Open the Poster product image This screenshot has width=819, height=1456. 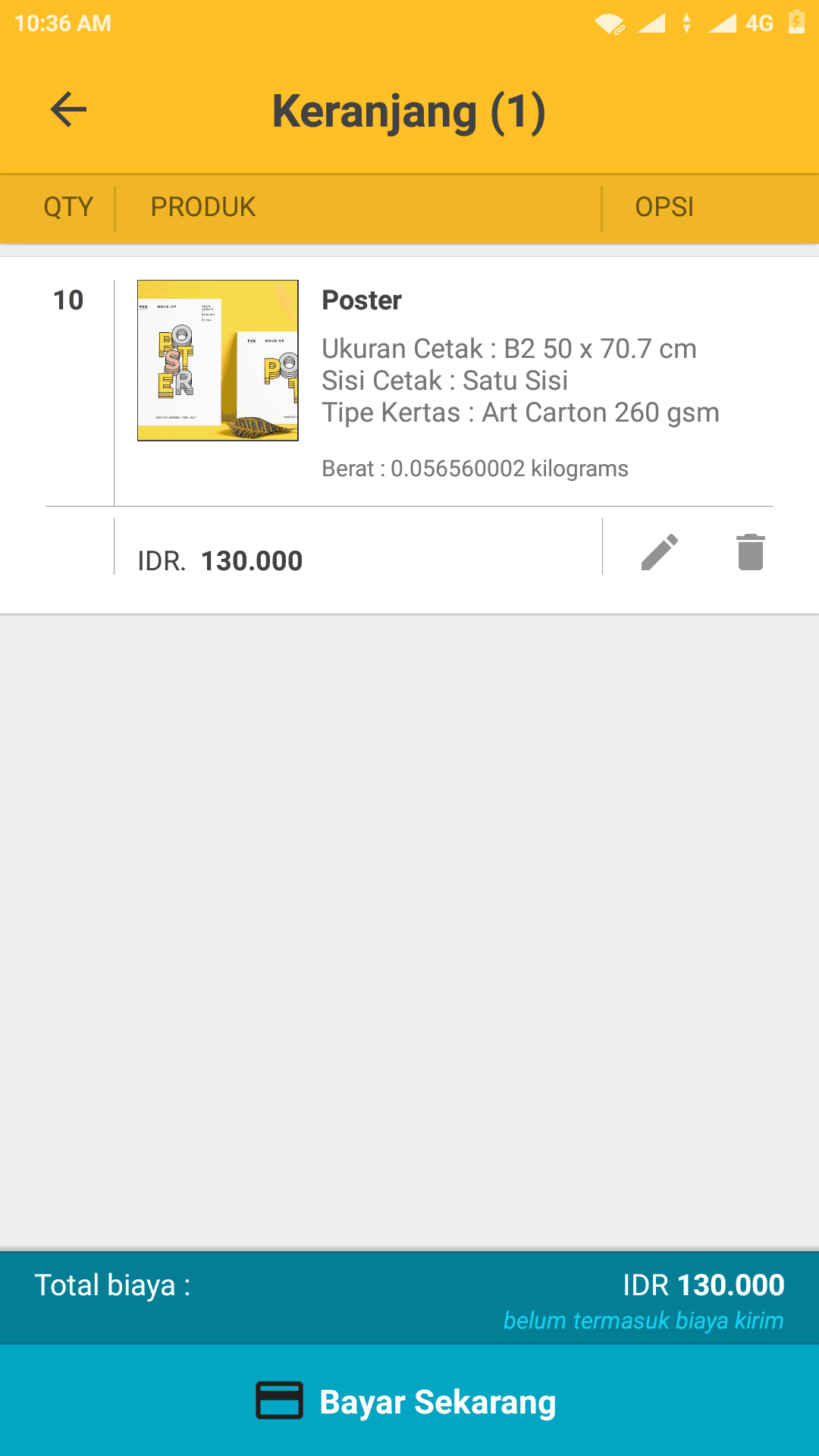218,360
